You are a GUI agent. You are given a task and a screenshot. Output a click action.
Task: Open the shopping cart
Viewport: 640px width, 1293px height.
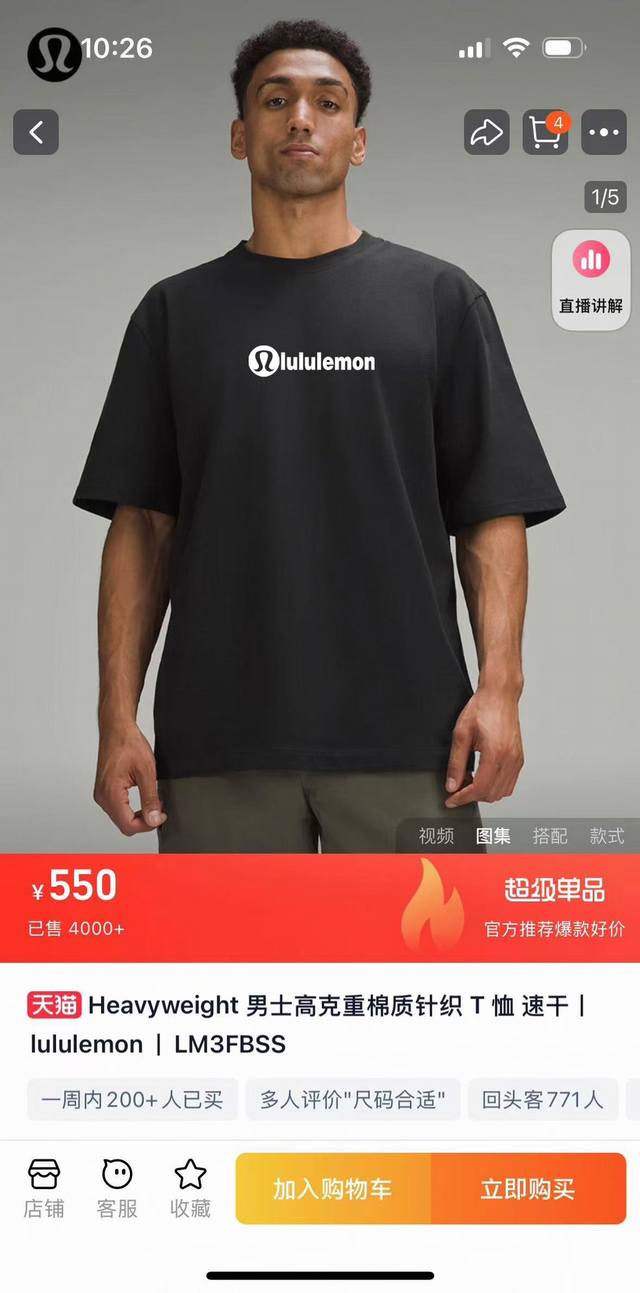click(545, 132)
